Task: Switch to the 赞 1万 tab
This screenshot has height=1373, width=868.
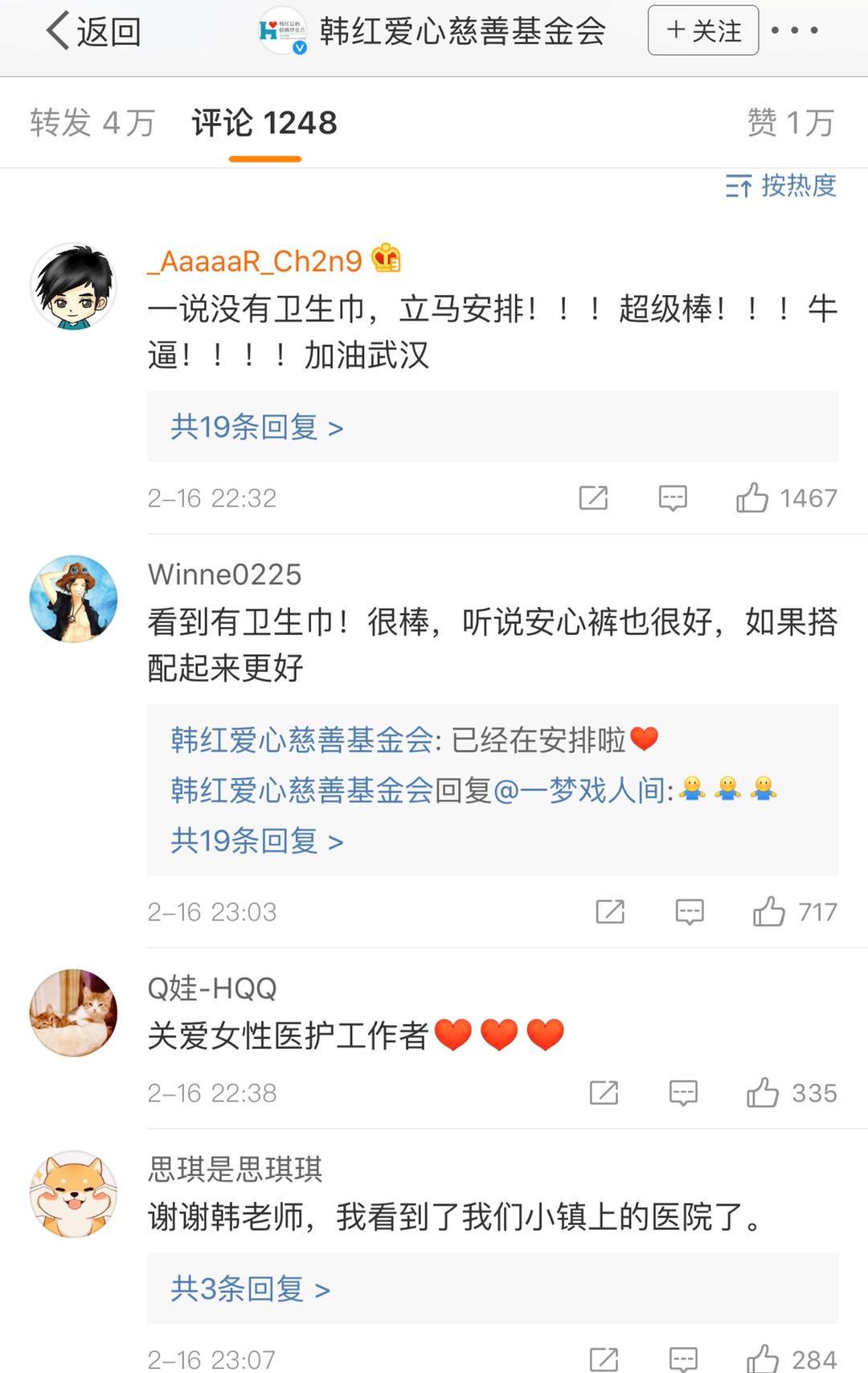Action: 790,123
